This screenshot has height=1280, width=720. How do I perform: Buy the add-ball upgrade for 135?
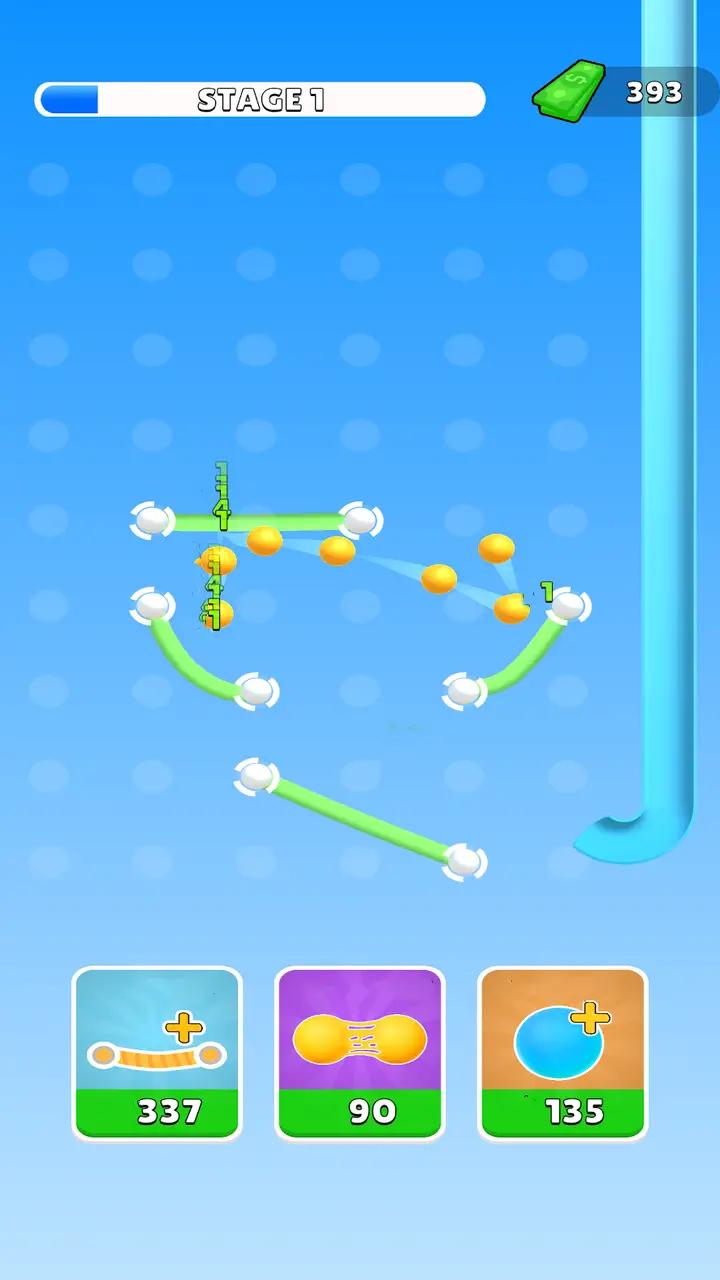(x=563, y=1053)
